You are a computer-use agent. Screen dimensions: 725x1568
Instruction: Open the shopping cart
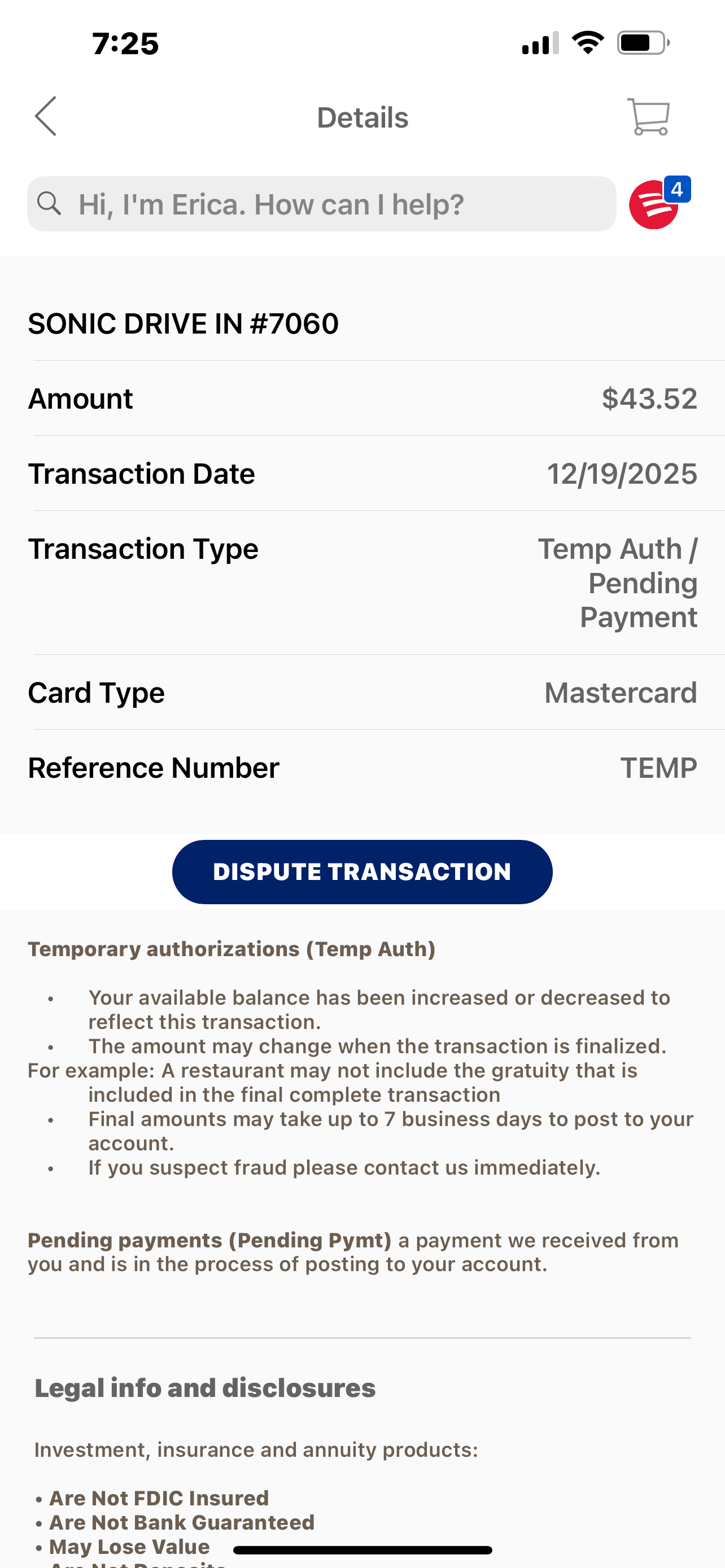pyautogui.click(x=648, y=116)
